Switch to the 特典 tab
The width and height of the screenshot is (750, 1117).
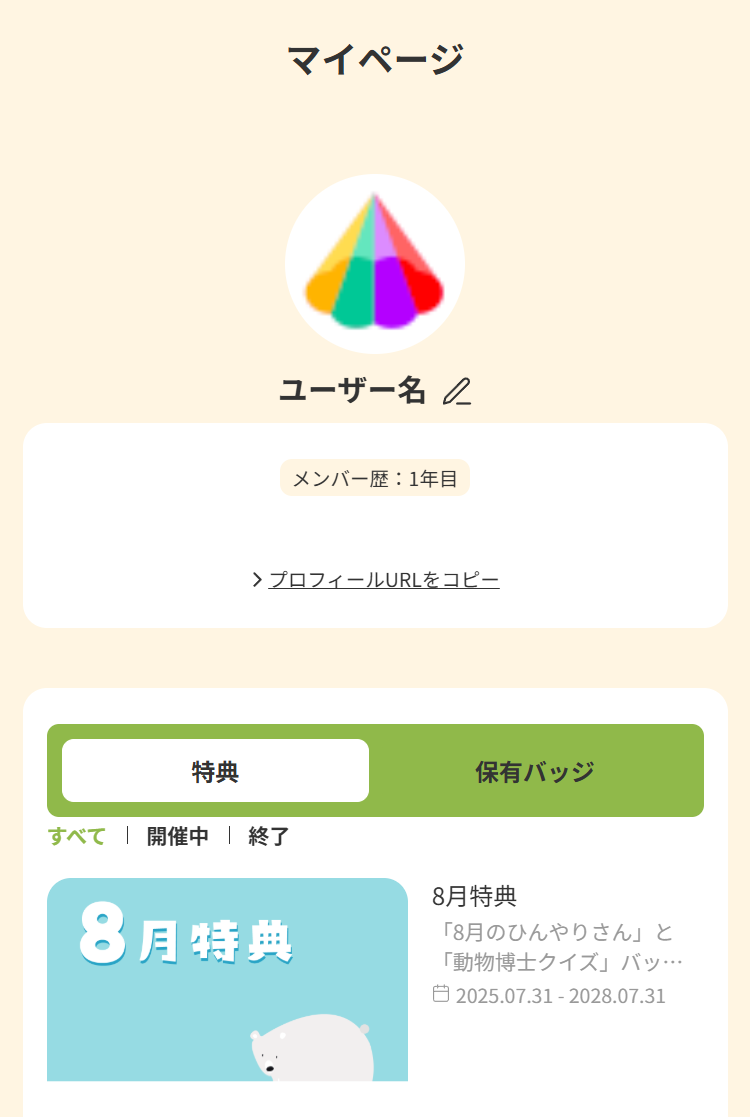[x=215, y=771]
